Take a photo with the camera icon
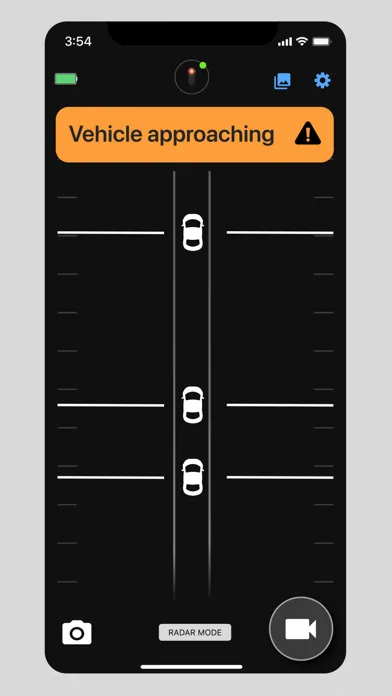The width and height of the screenshot is (392, 696). click(77, 632)
